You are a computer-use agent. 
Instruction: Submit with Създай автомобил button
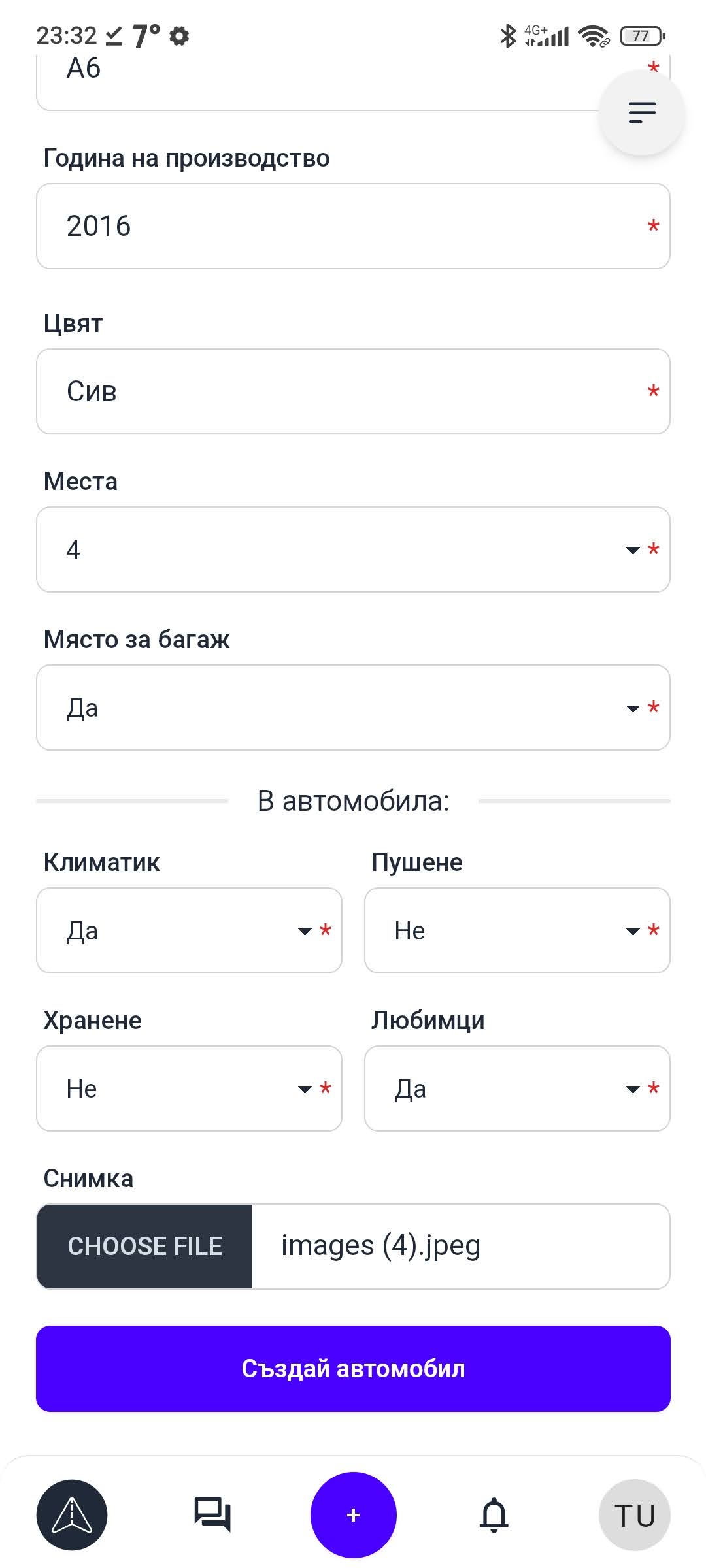click(x=353, y=1369)
